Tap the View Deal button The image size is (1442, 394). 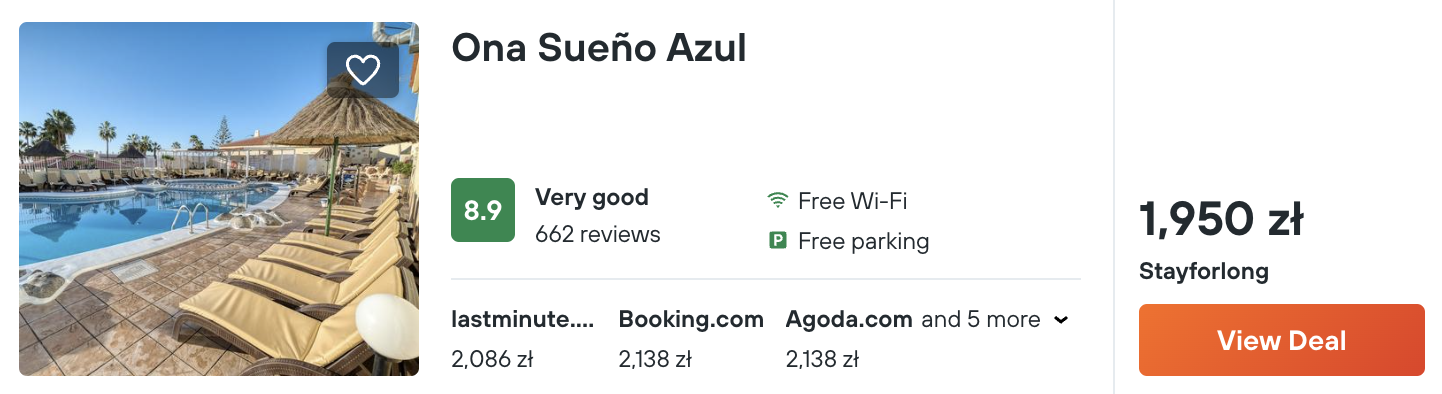1281,340
